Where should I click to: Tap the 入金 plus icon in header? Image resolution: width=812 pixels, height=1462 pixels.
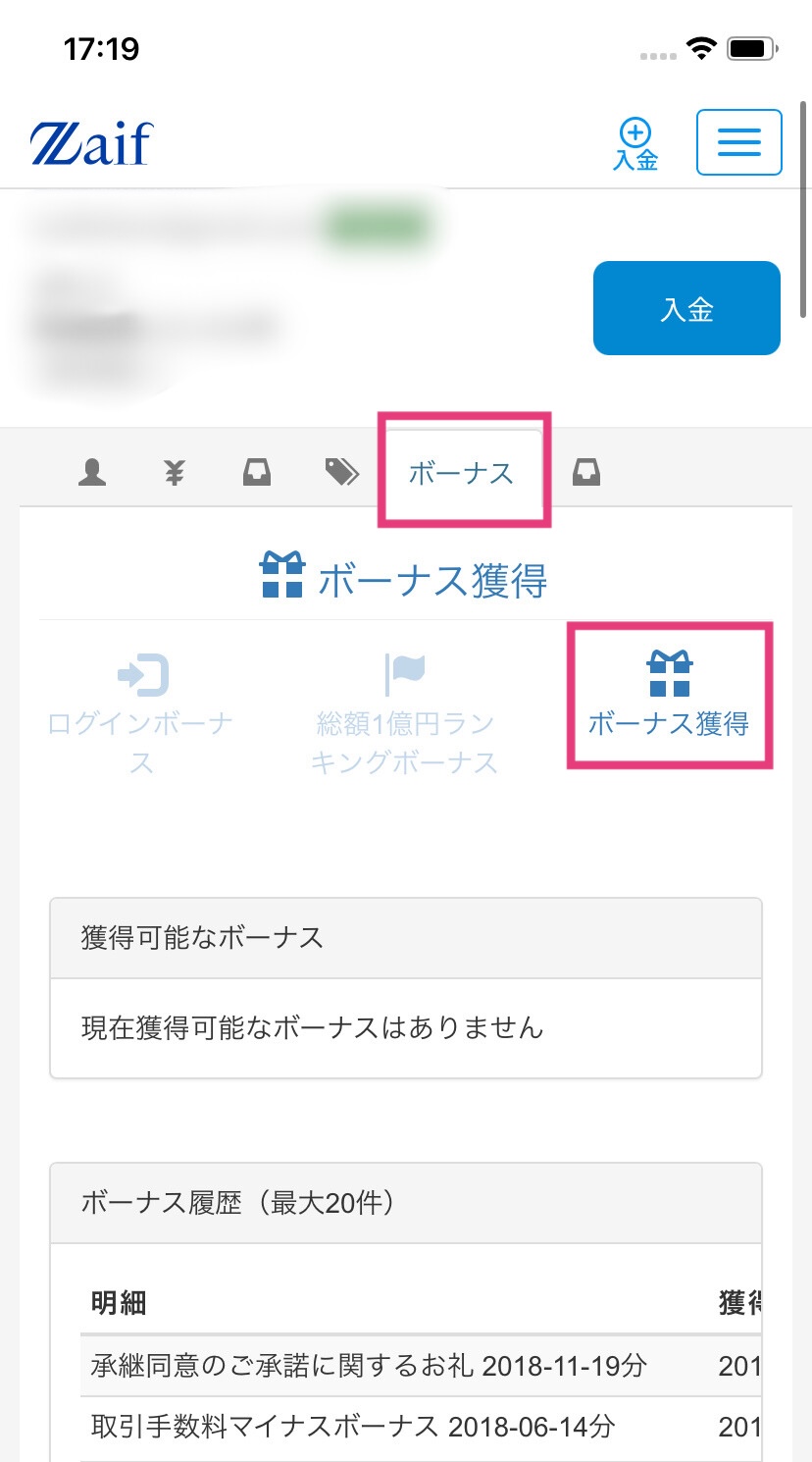coord(635,143)
